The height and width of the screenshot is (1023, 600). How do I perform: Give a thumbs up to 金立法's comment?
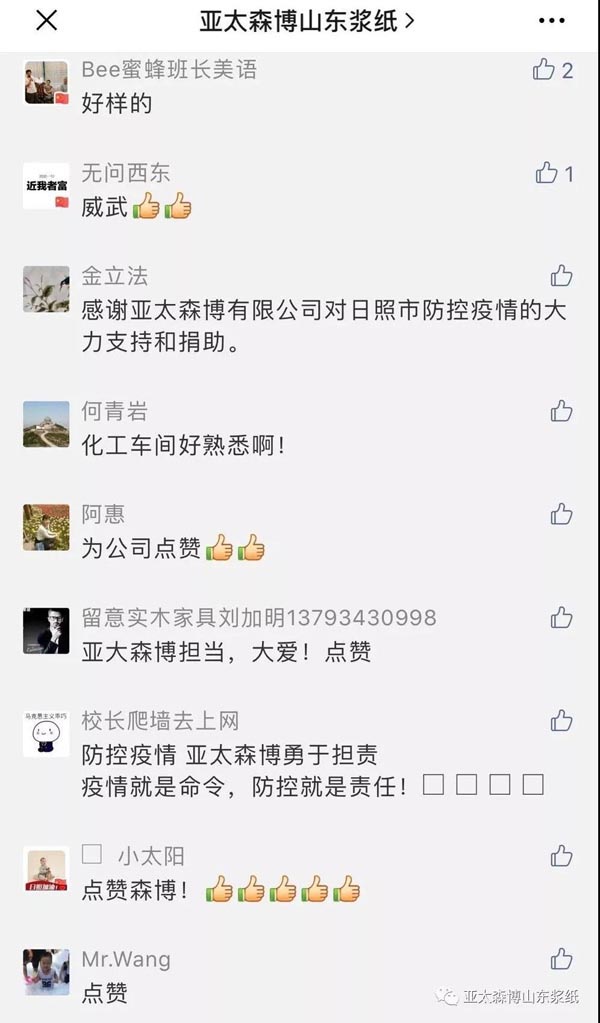pyautogui.click(x=561, y=276)
